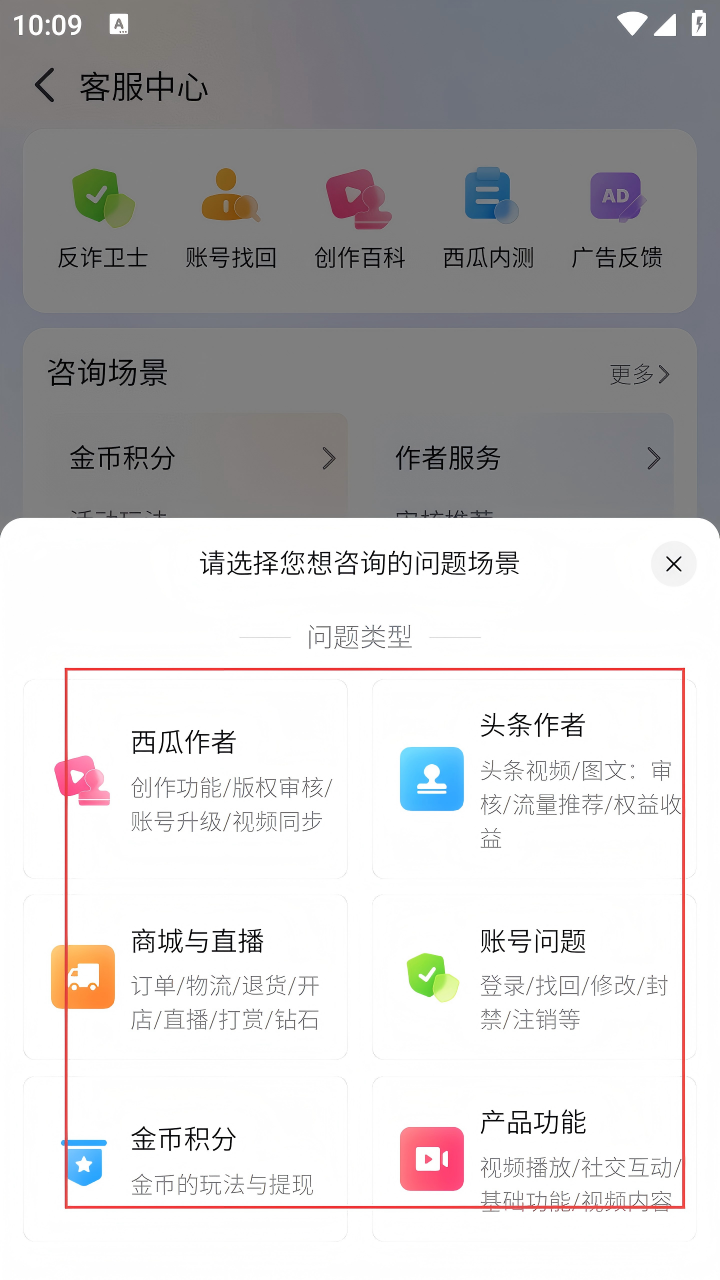Select 账号问题 for account issues
This screenshot has height=1280, width=720.
[534, 977]
